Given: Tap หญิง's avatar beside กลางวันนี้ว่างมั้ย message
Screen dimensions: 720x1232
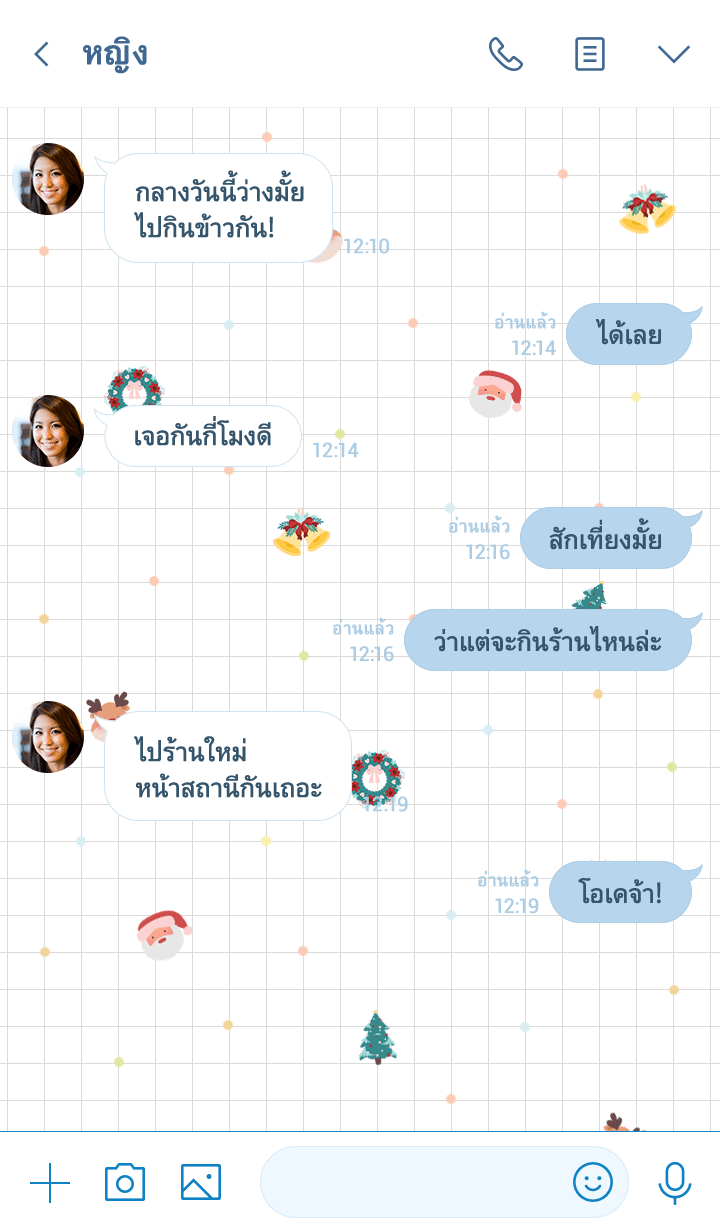Looking at the screenshot, I should 48,179.
